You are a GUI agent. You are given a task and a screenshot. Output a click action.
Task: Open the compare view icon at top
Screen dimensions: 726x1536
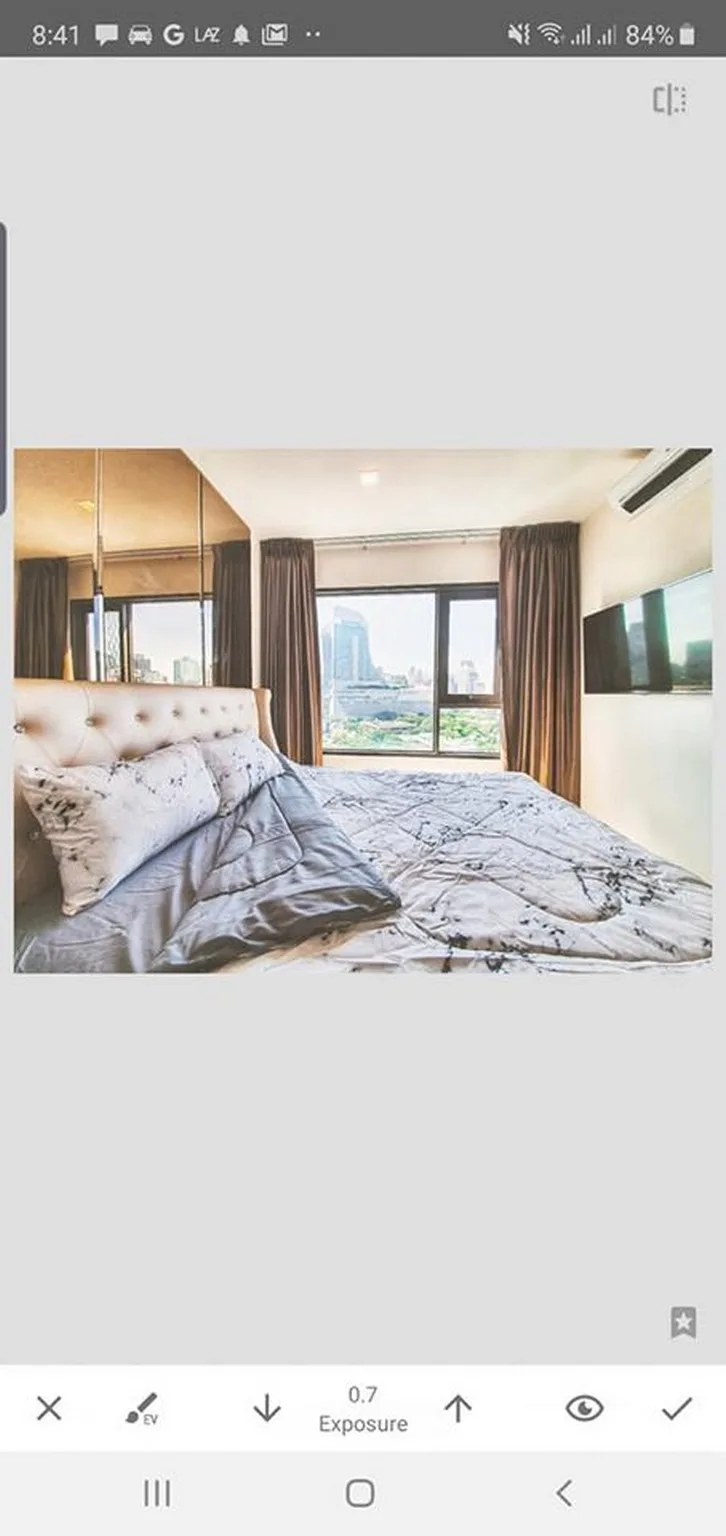tap(670, 100)
